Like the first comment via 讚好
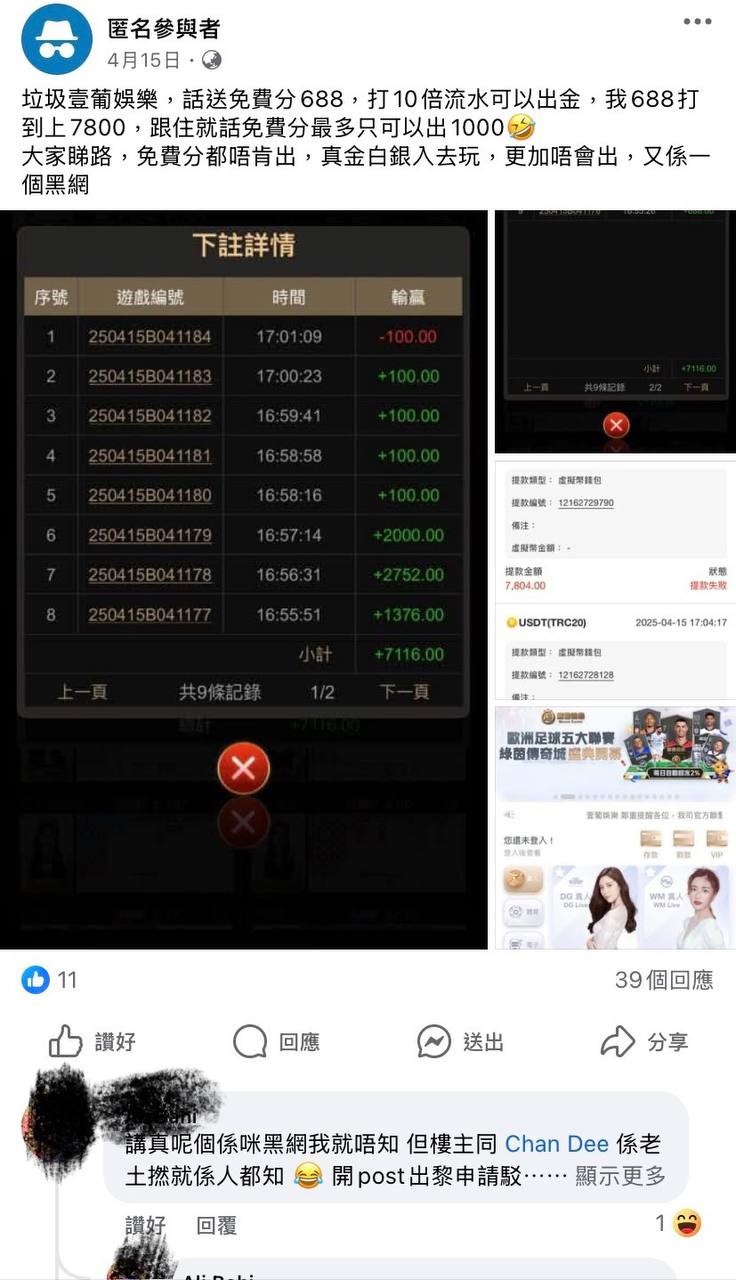 [x=145, y=1225]
